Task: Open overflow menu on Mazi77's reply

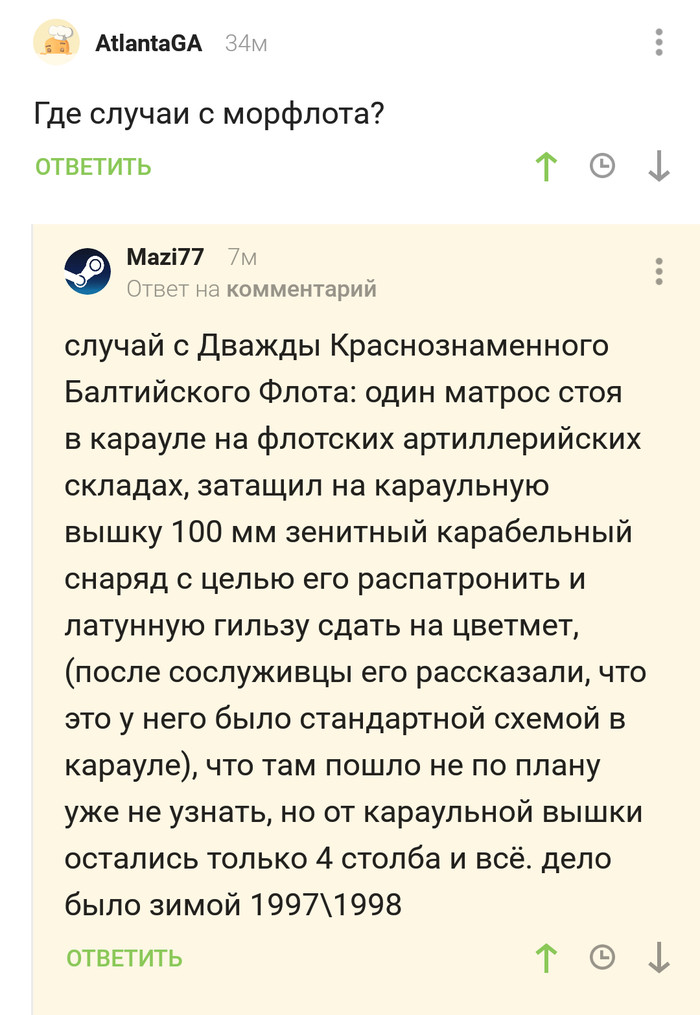Action: (x=658, y=272)
